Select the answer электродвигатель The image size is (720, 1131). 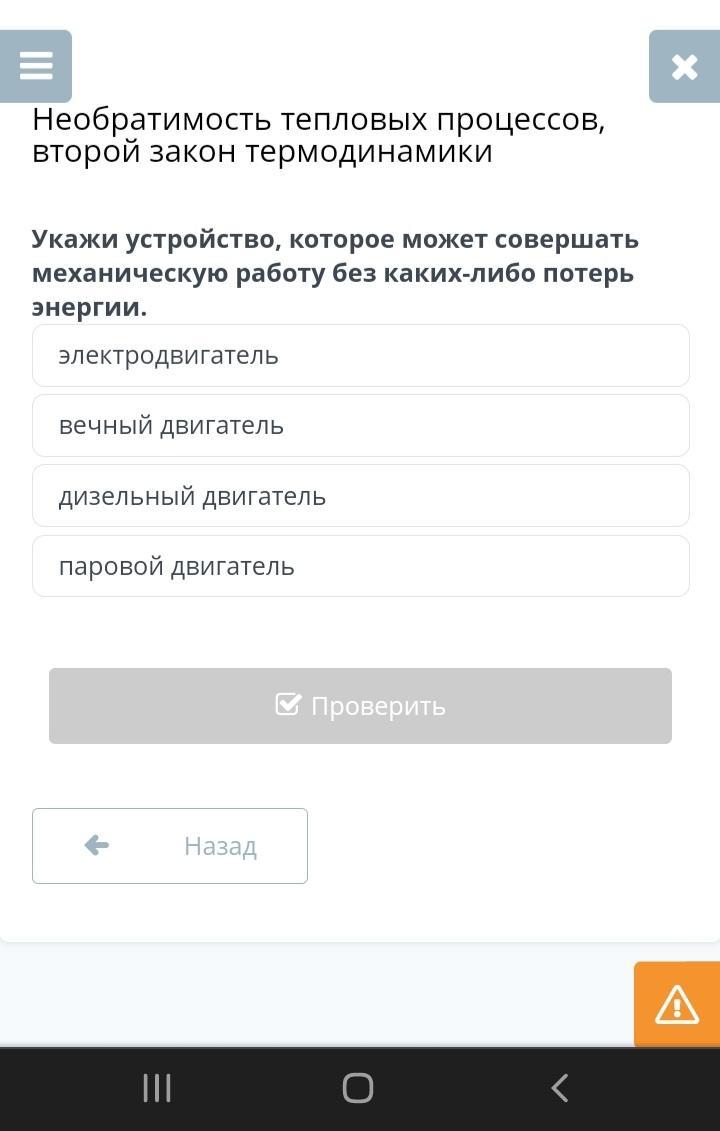click(361, 356)
